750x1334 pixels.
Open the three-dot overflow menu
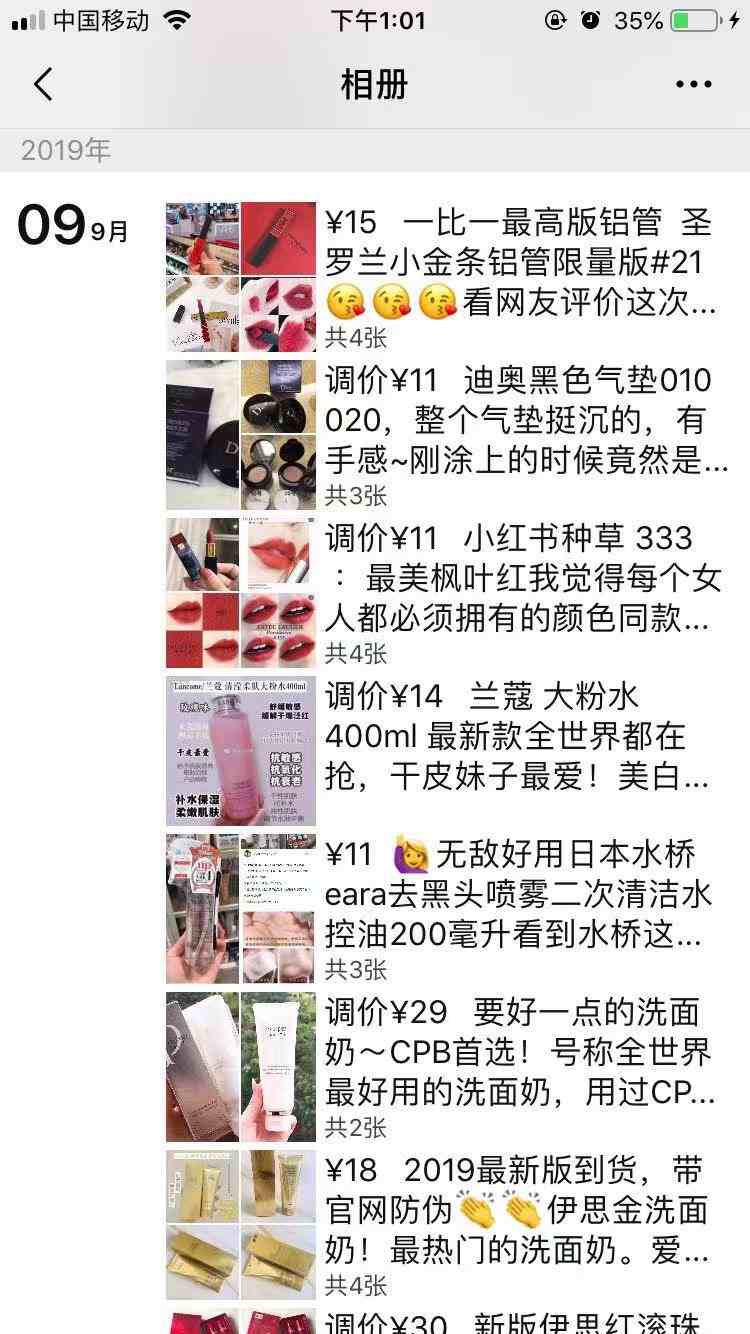point(693,85)
